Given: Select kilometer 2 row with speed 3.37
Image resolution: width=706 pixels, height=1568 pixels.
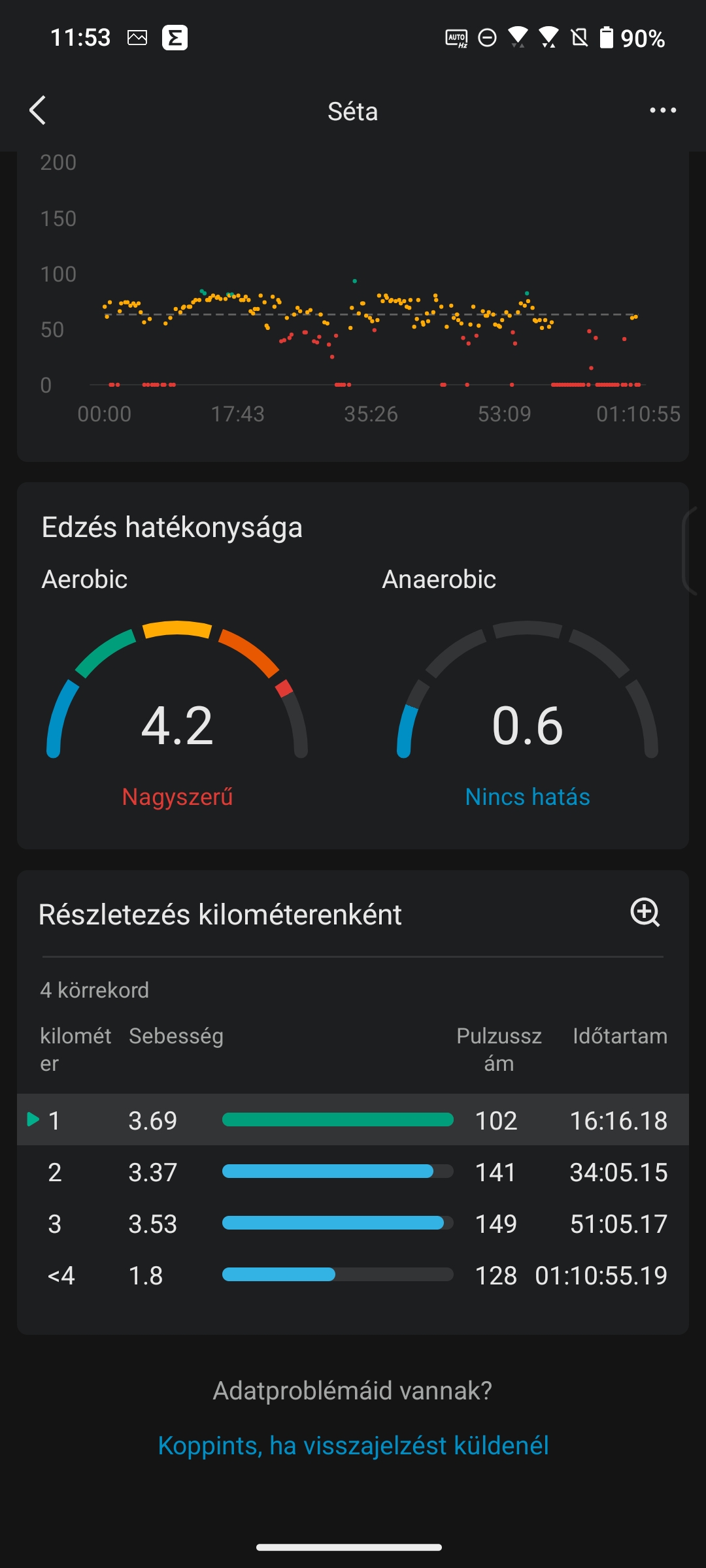Looking at the screenshot, I should click(x=353, y=1171).
